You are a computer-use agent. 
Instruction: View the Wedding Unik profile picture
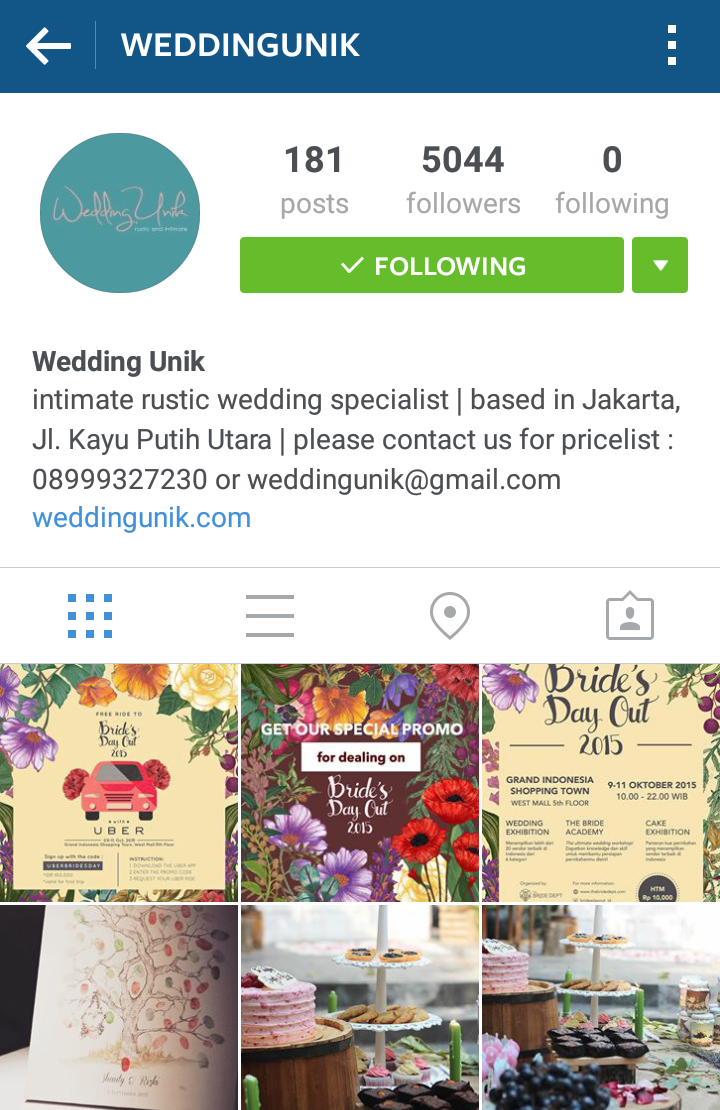(x=120, y=213)
